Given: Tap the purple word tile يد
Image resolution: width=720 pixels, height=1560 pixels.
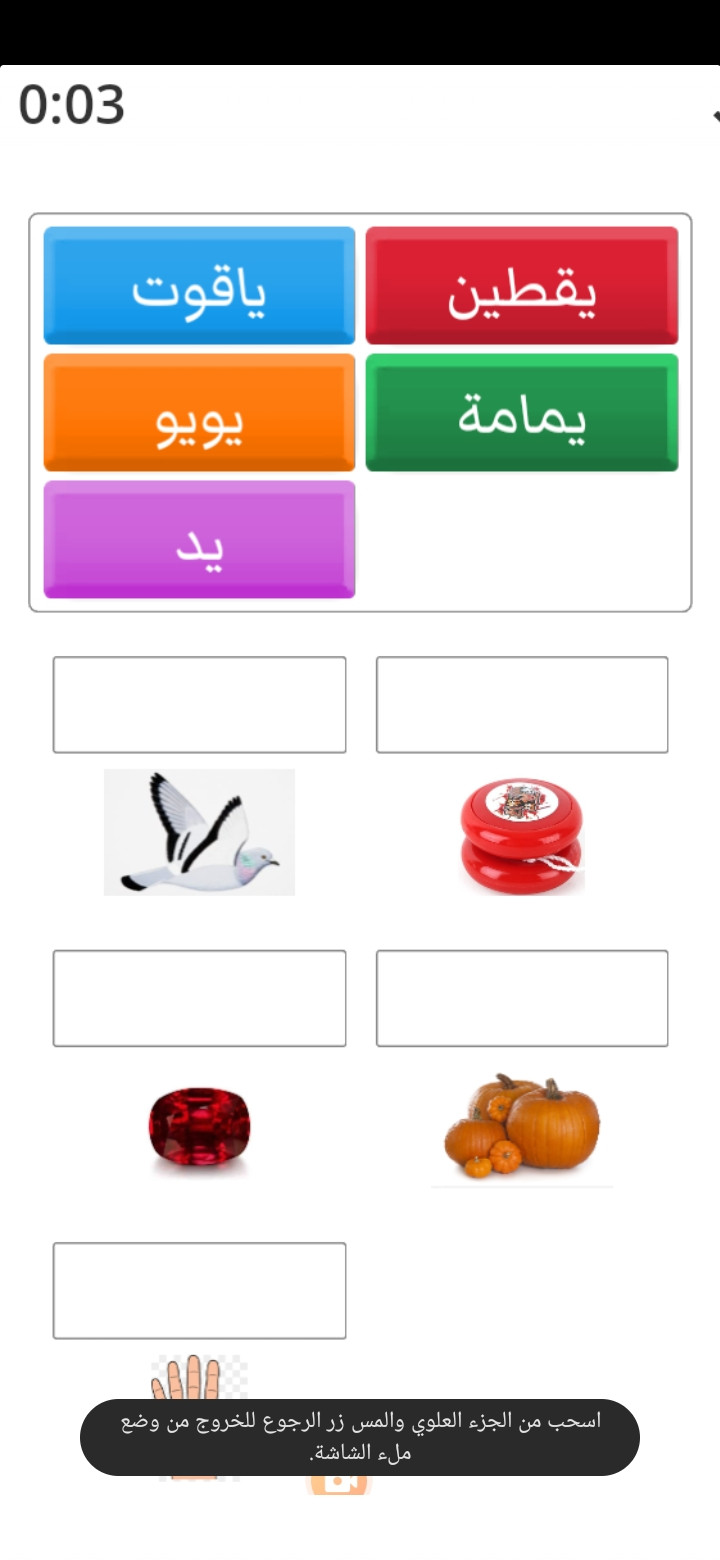Looking at the screenshot, I should [x=199, y=539].
